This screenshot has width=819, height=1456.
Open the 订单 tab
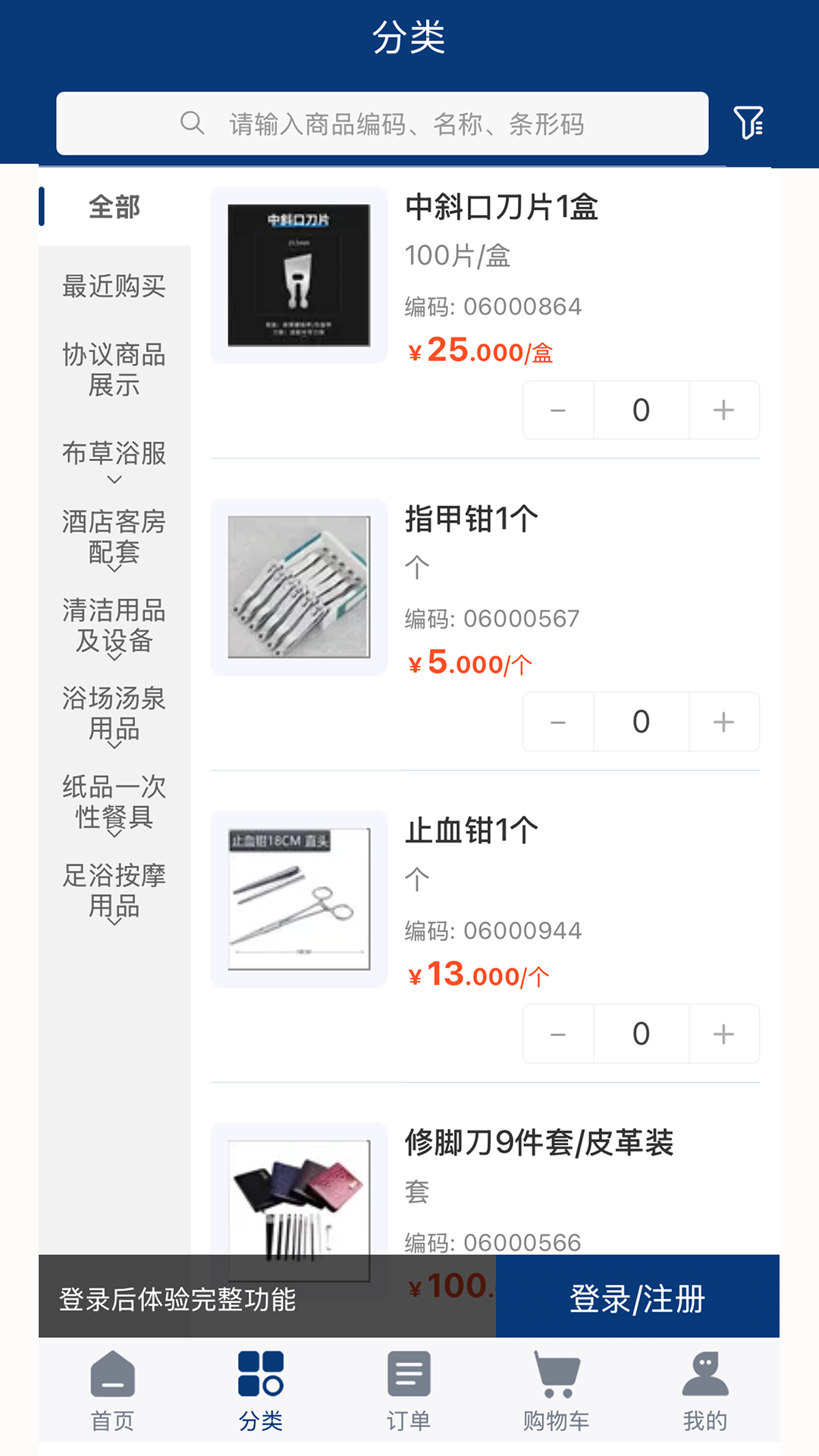pyautogui.click(x=409, y=1391)
